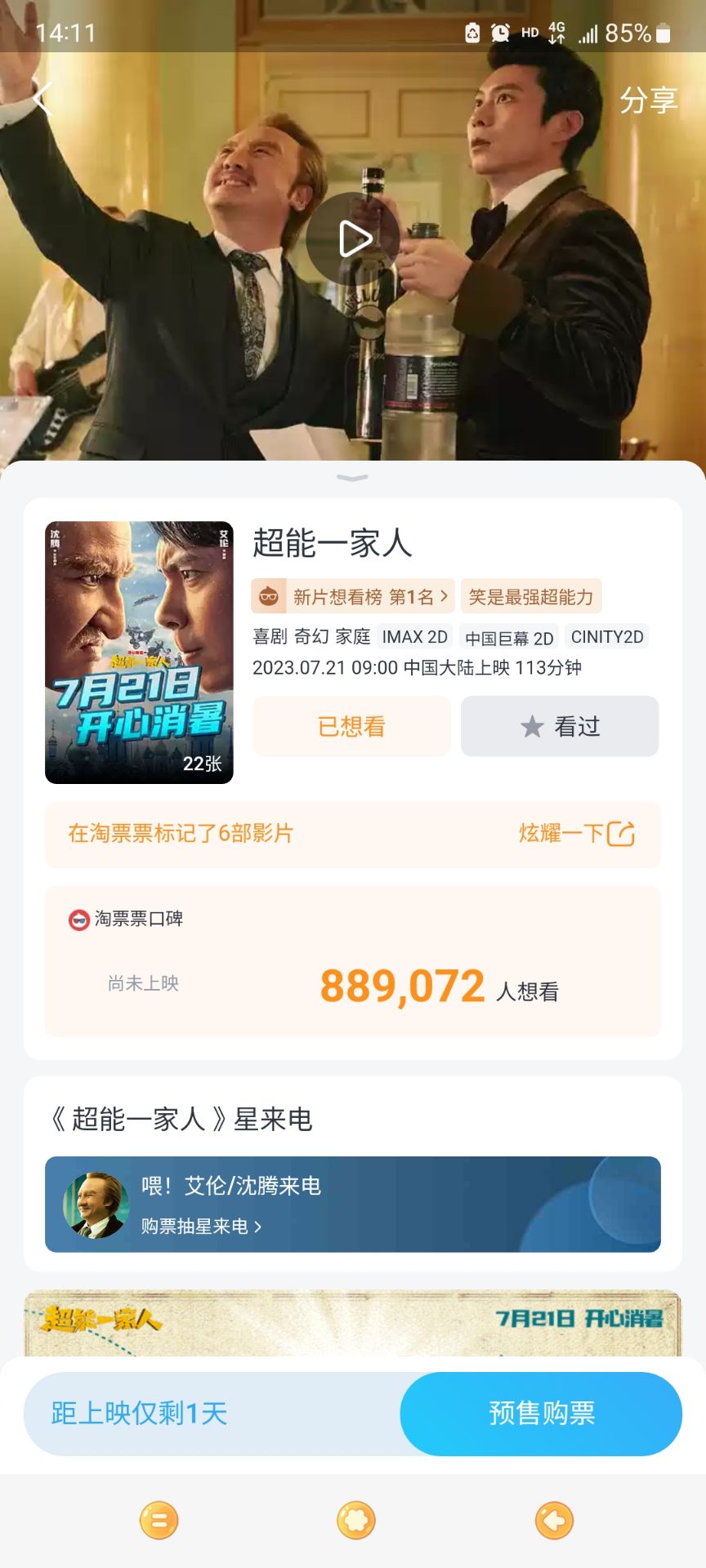Screen dimensions: 706x1568
Task: Open the 22张 movie poster gallery
Action: [139, 653]
